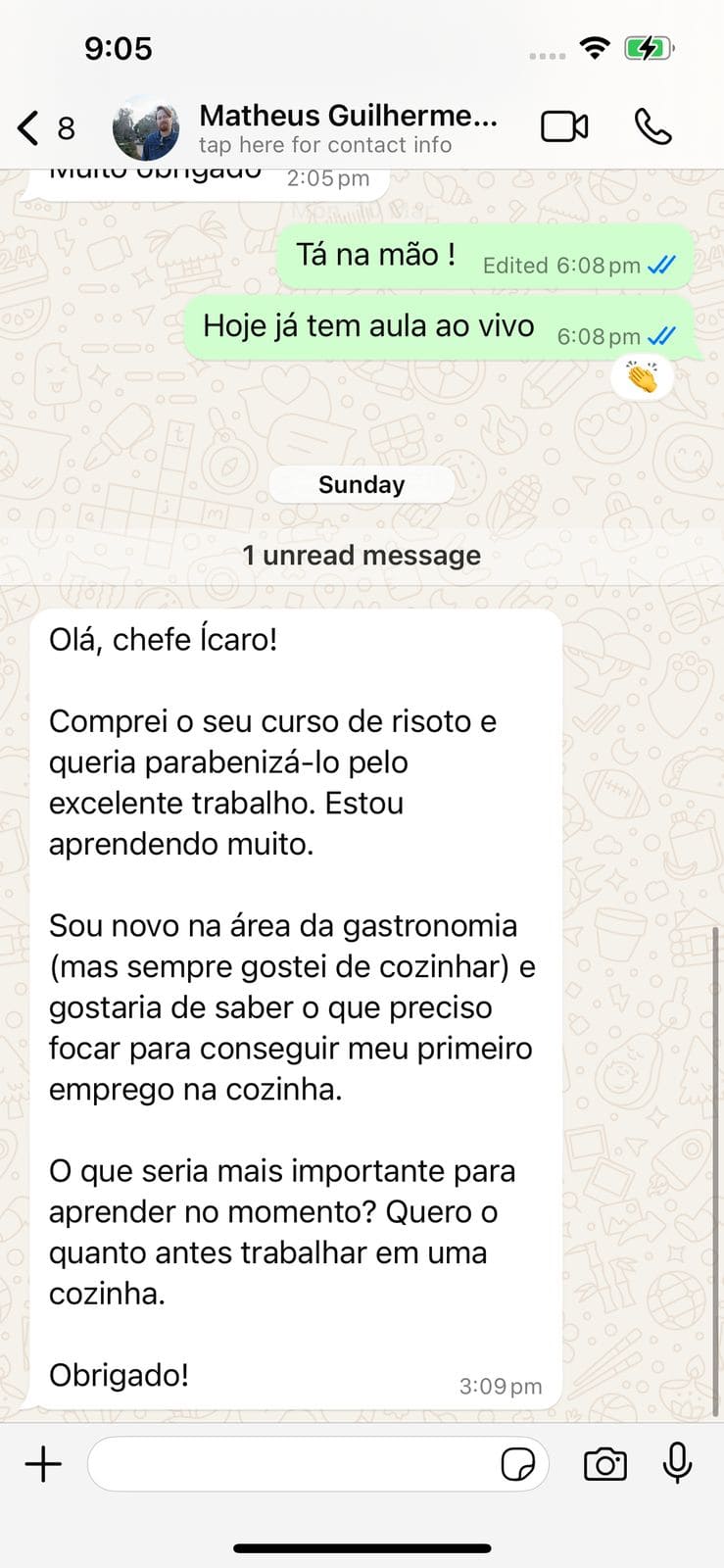Go back to the chat list
Viewport: 724px width, 1568px height.
pyautogui.click(x=45, y=127)
